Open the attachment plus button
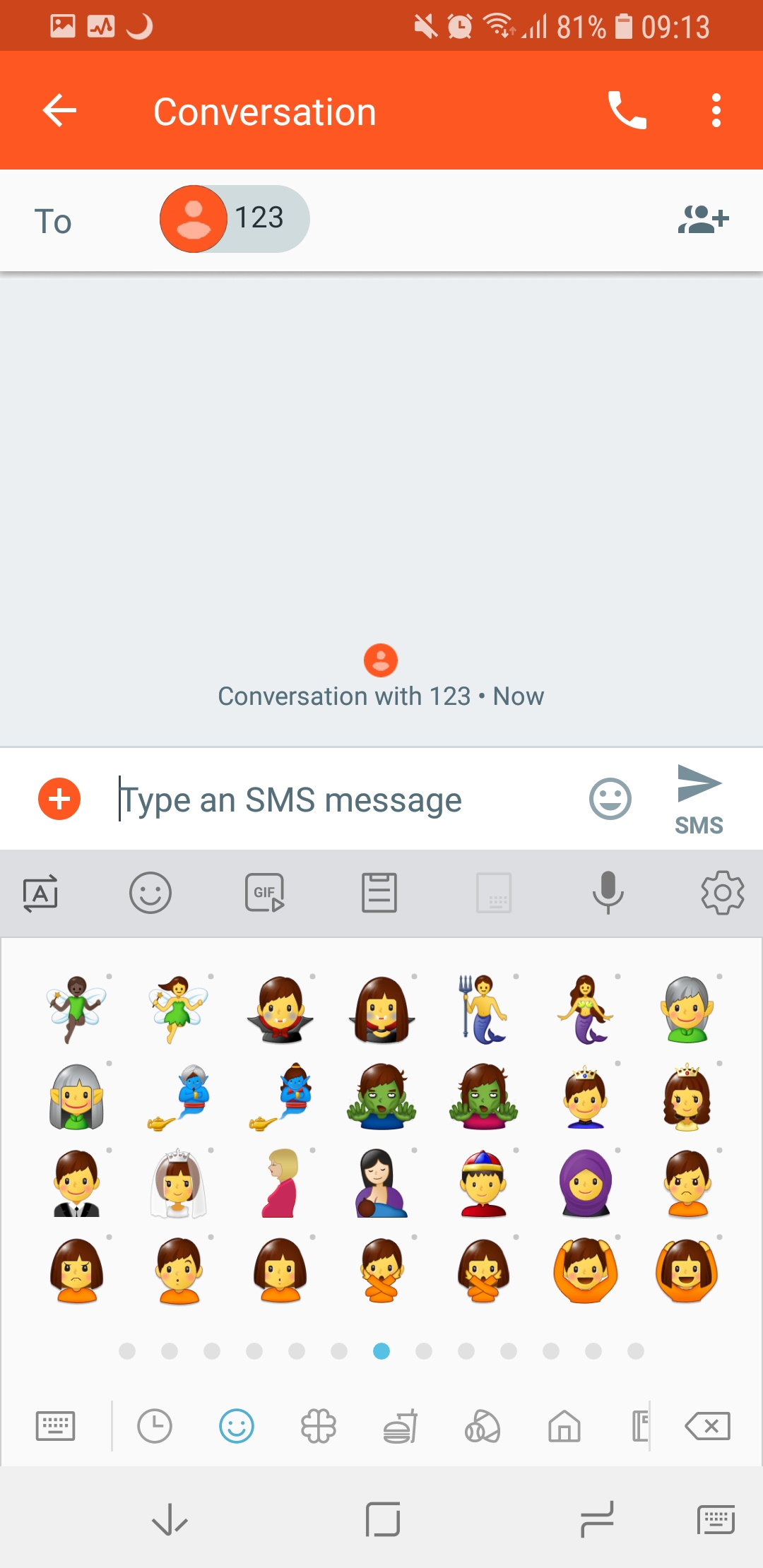763x1568 pixels. click(59, 800)
